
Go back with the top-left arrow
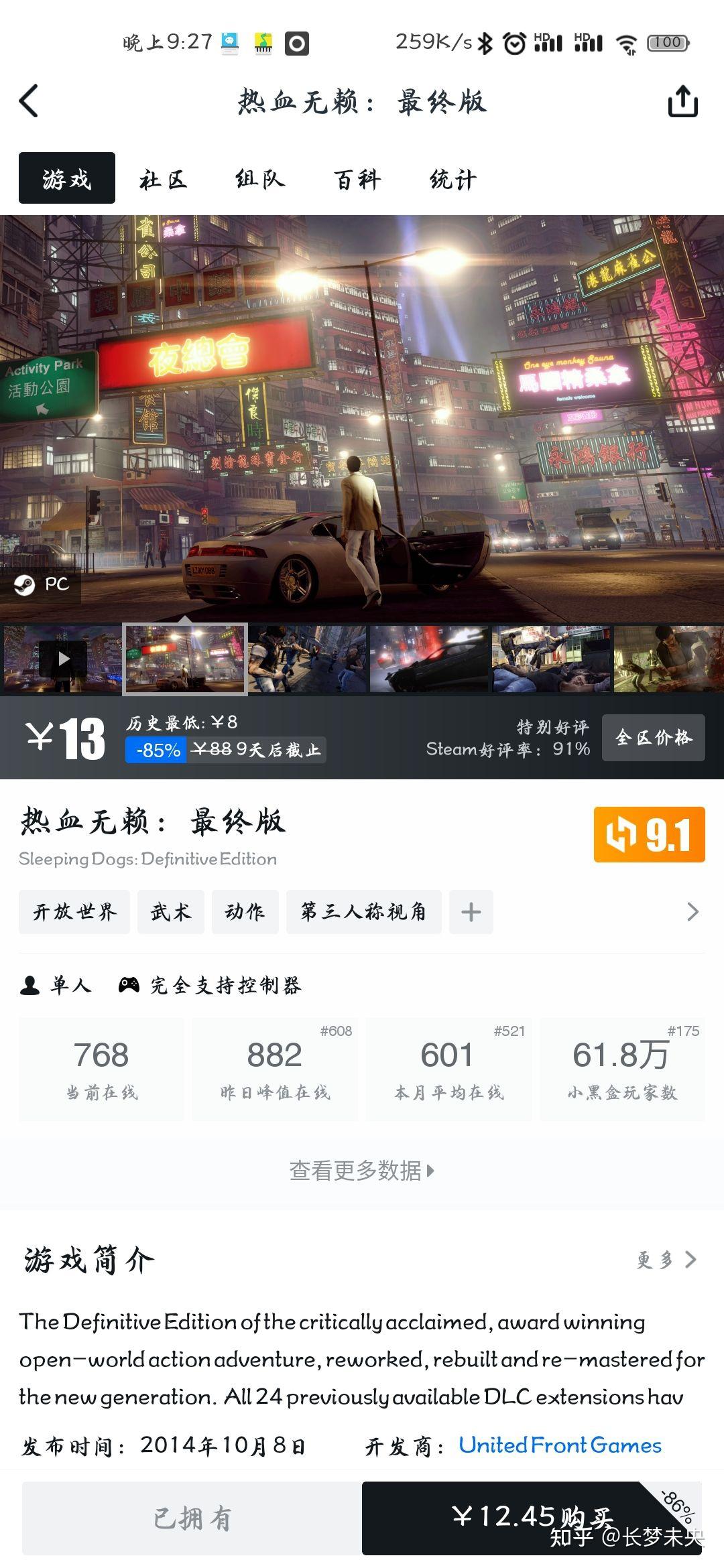(x=29, y=101)
